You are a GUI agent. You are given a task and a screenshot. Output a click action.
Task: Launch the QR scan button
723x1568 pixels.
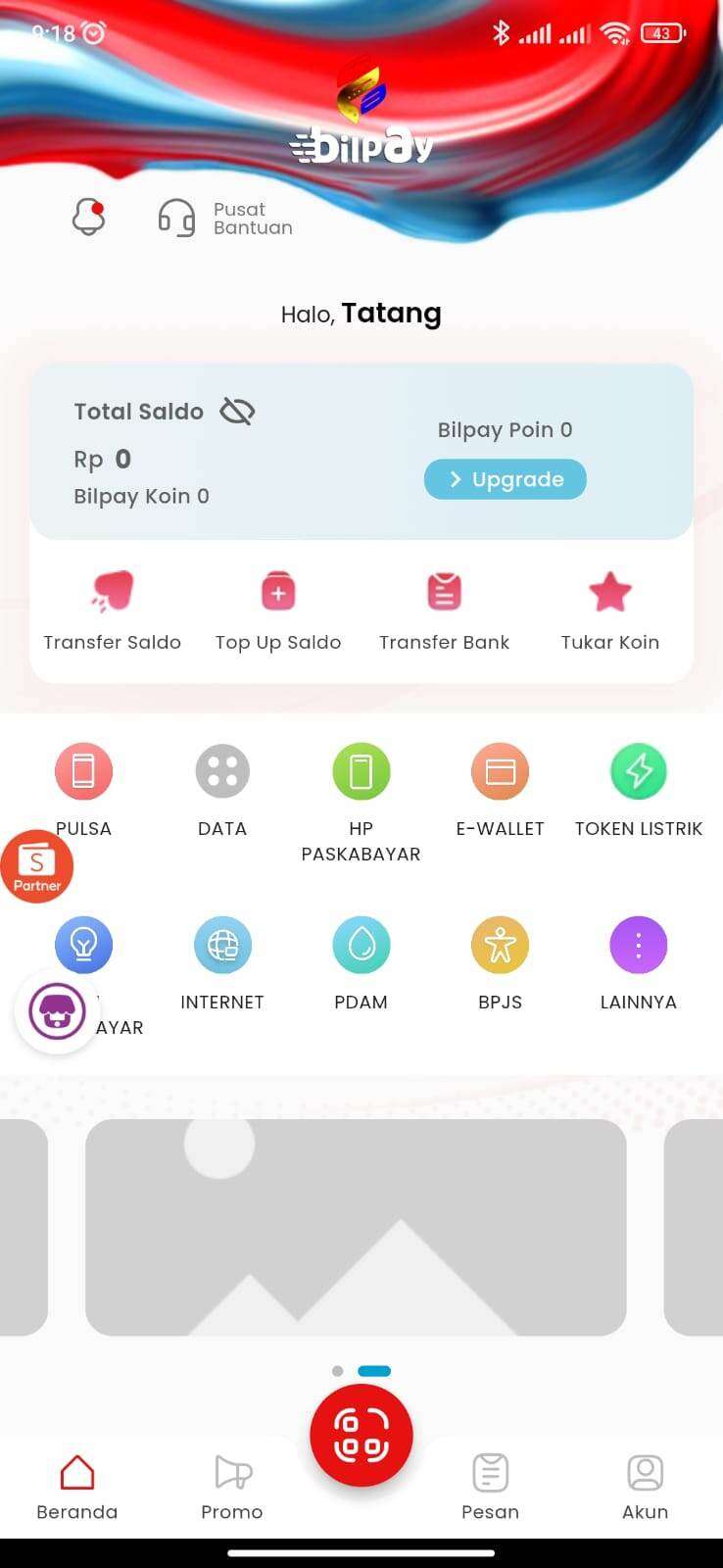[361, 1435]
